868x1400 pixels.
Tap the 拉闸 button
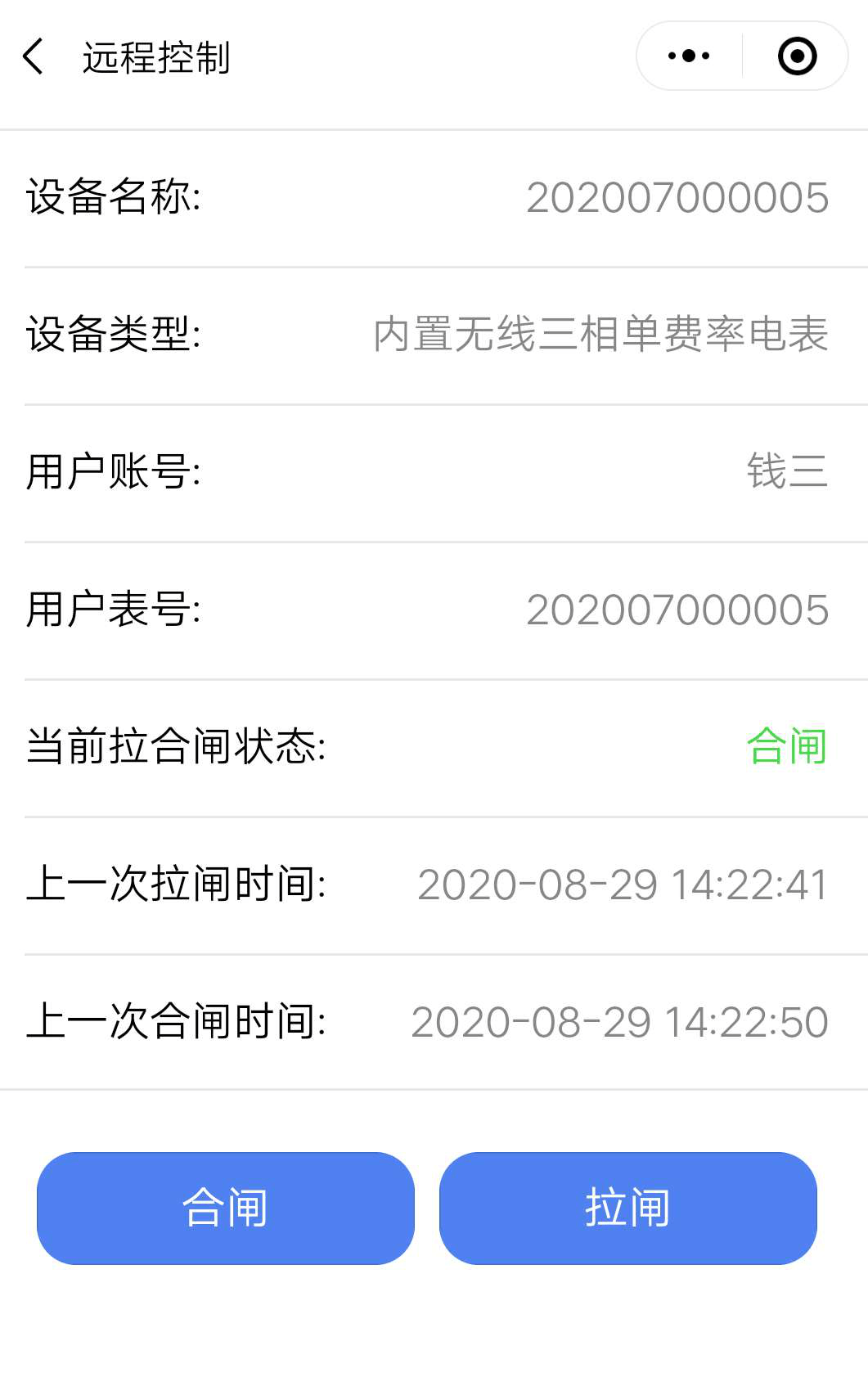tap(628, 1209)
